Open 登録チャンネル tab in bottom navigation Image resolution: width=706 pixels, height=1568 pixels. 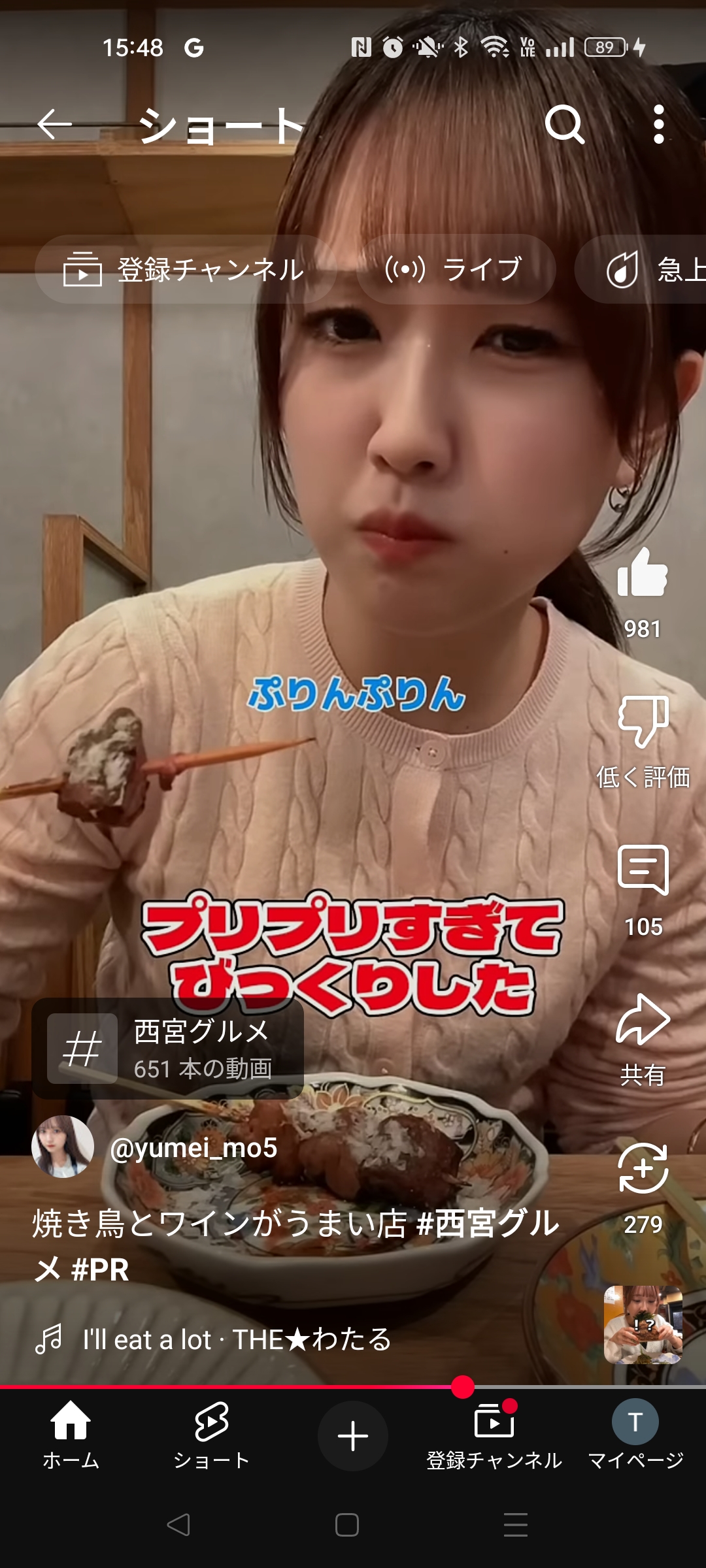click(x=494, y=1435)
